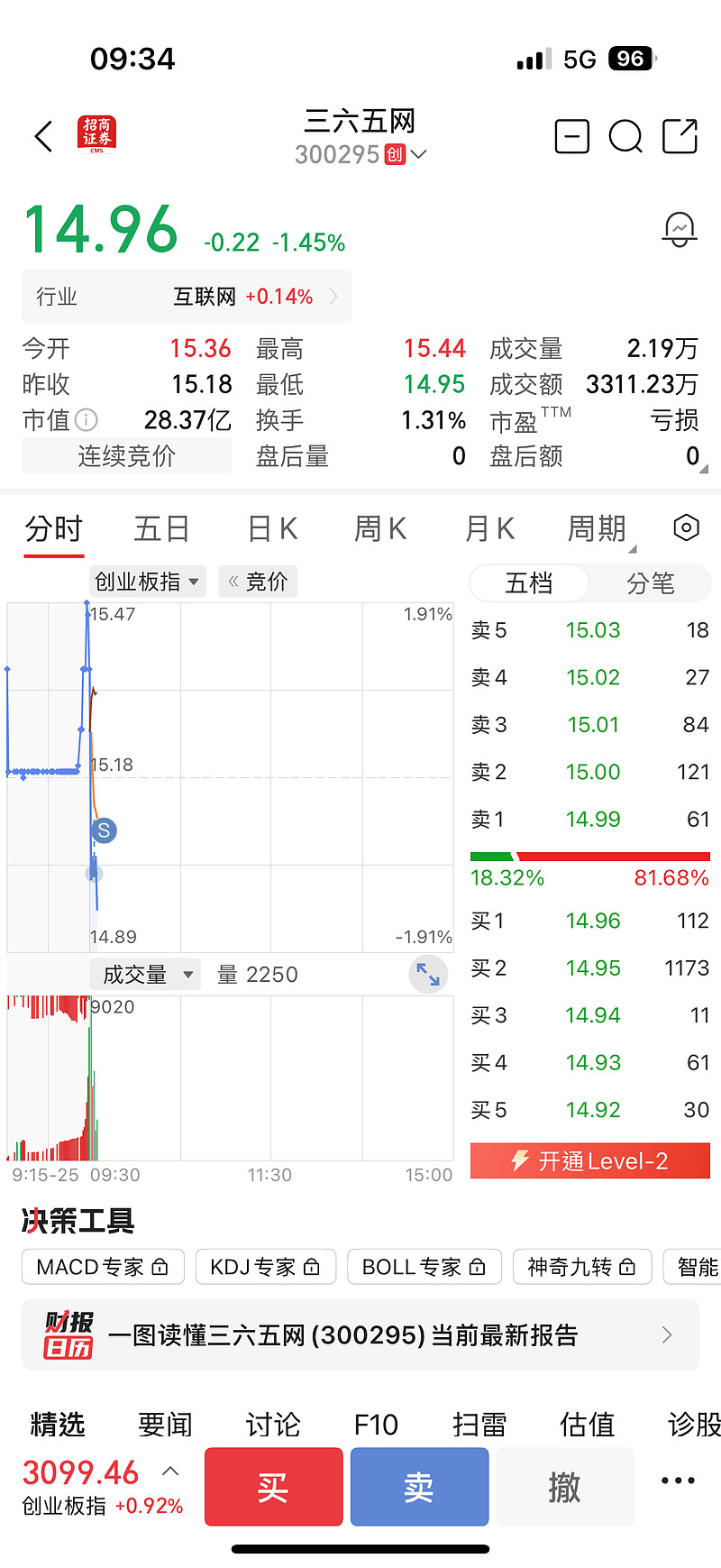Expand the chart to full screen
Image resolution: width=721 pixels, height=1568 pixels.
428,975
